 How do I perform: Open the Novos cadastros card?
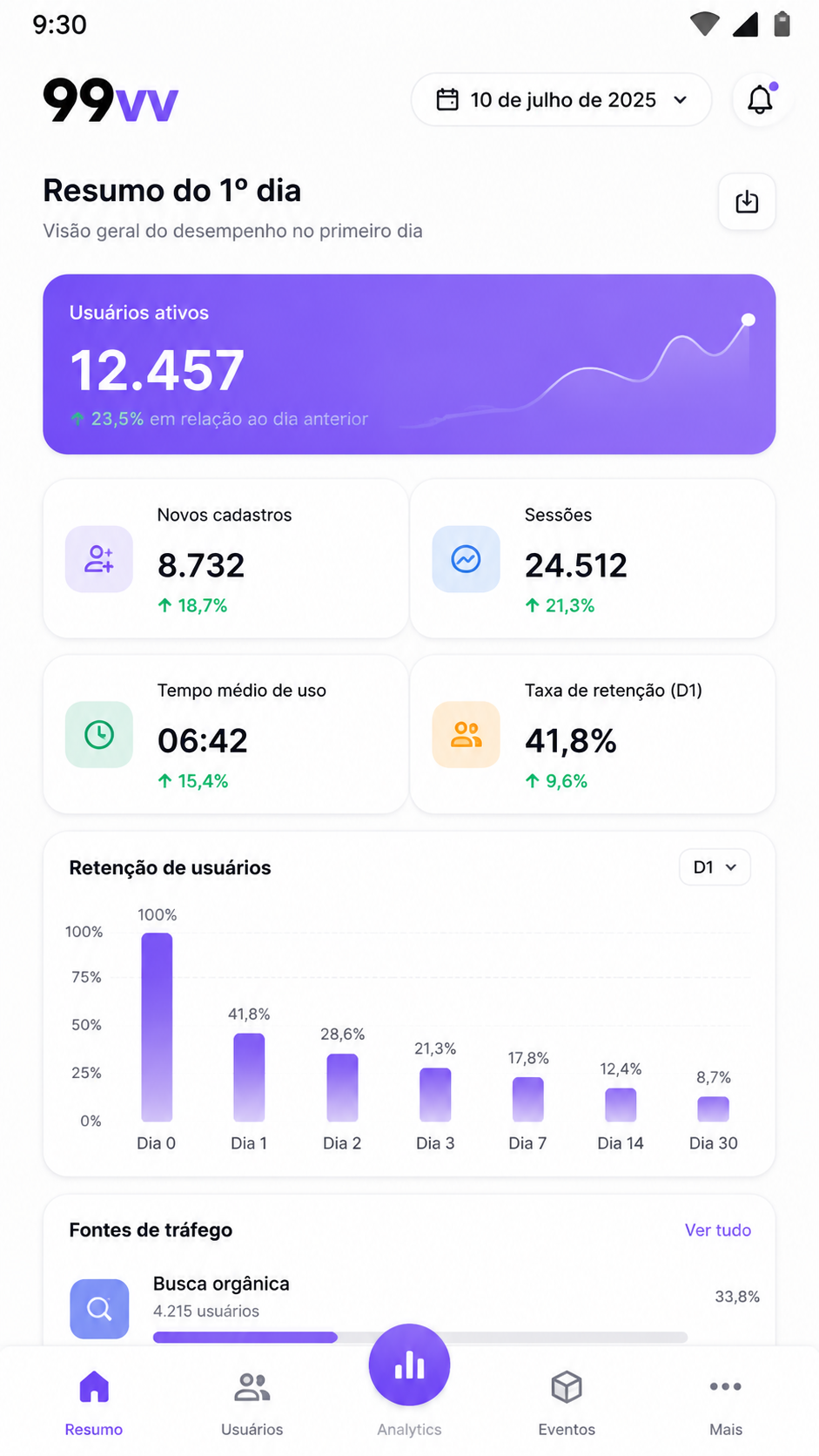[225, 558]
